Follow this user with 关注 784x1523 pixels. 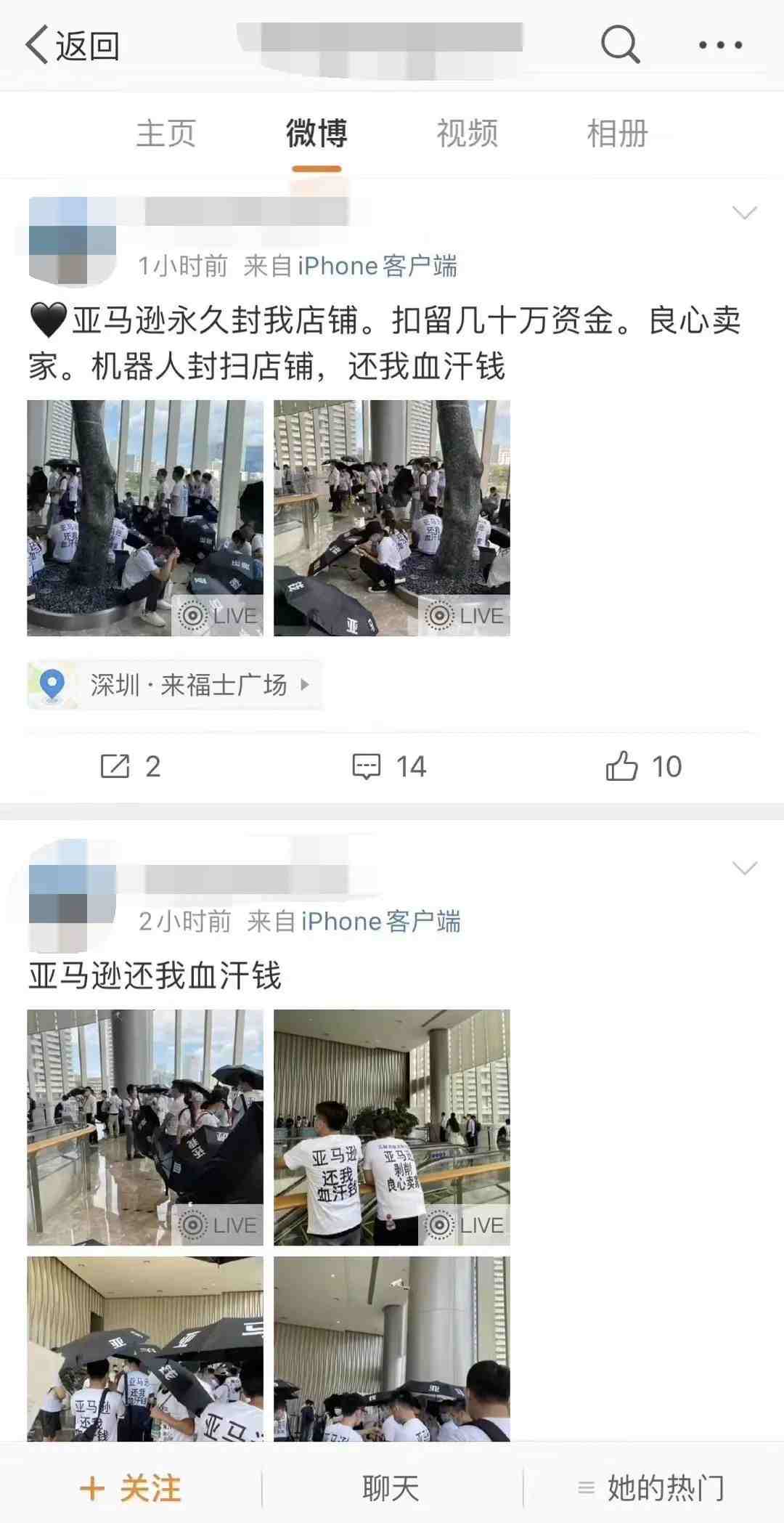[131, 1488]
